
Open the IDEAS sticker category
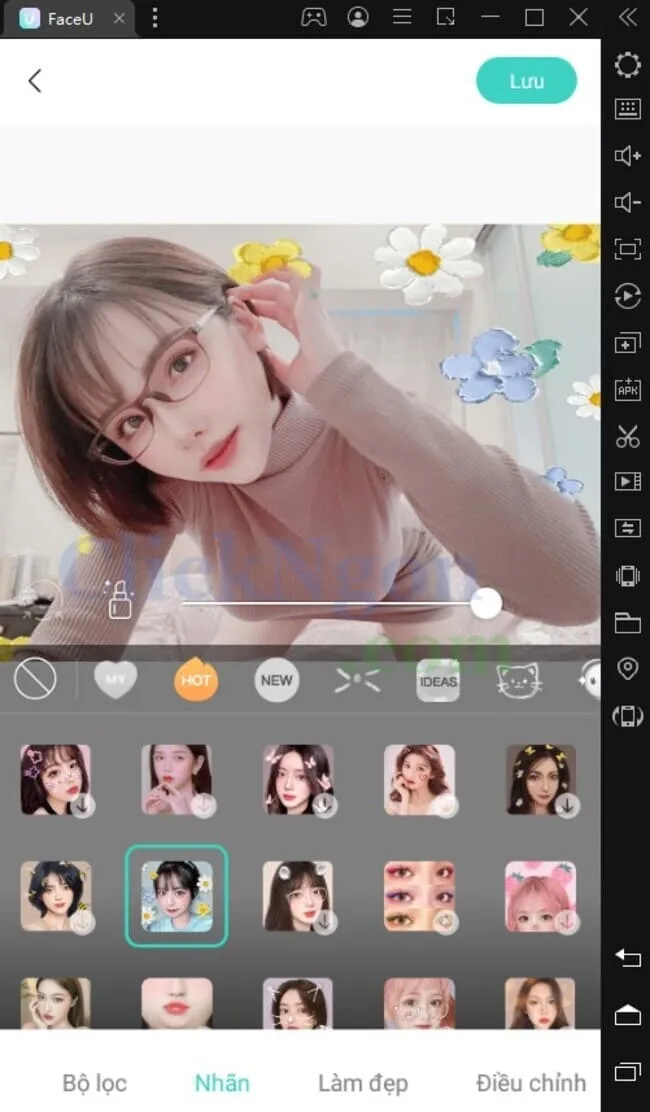[x=438, y=681]
